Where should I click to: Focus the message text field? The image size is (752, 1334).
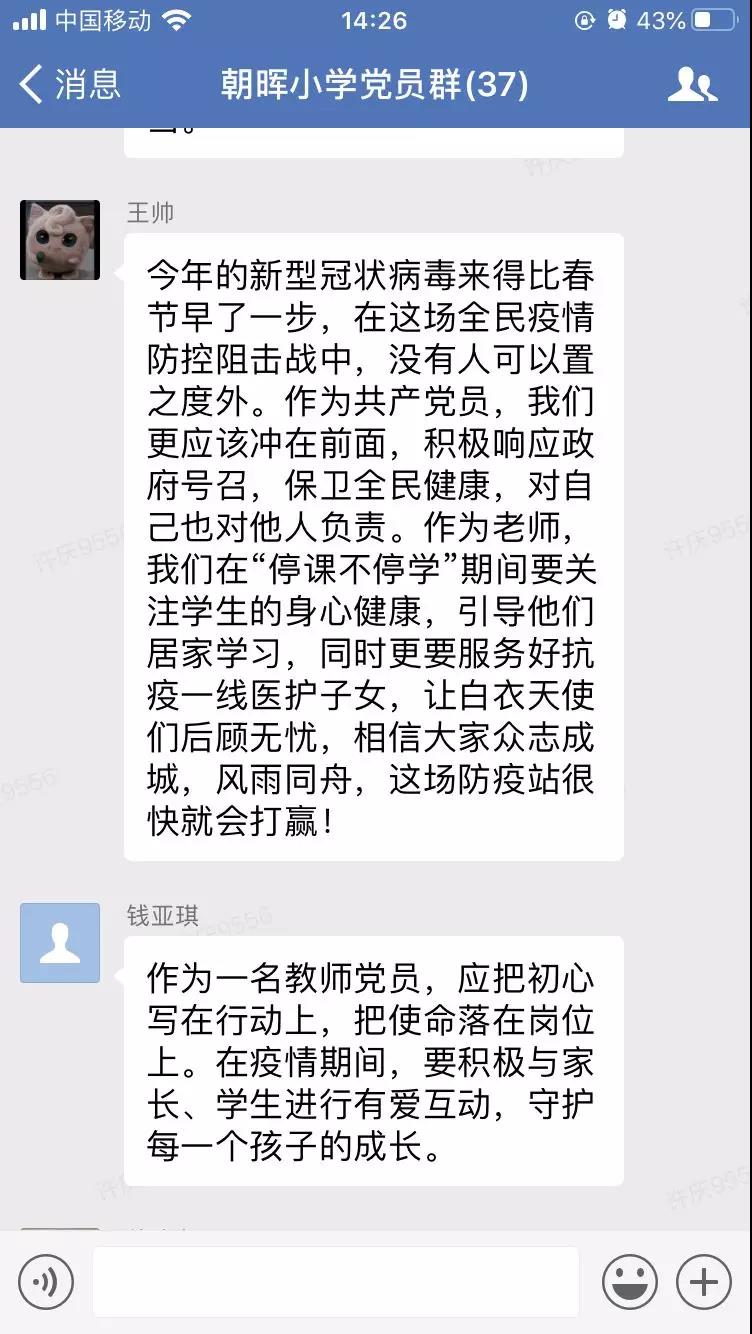click(336, 1281)
